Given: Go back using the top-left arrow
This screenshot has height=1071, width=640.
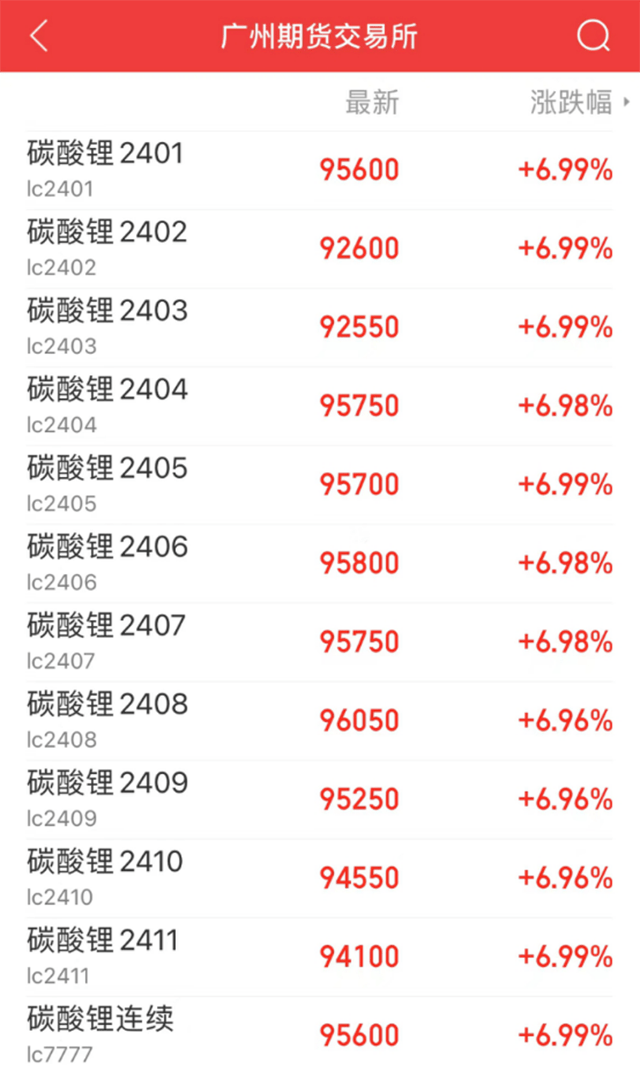Looking at the screenshot, I should [x=39, y=36].
